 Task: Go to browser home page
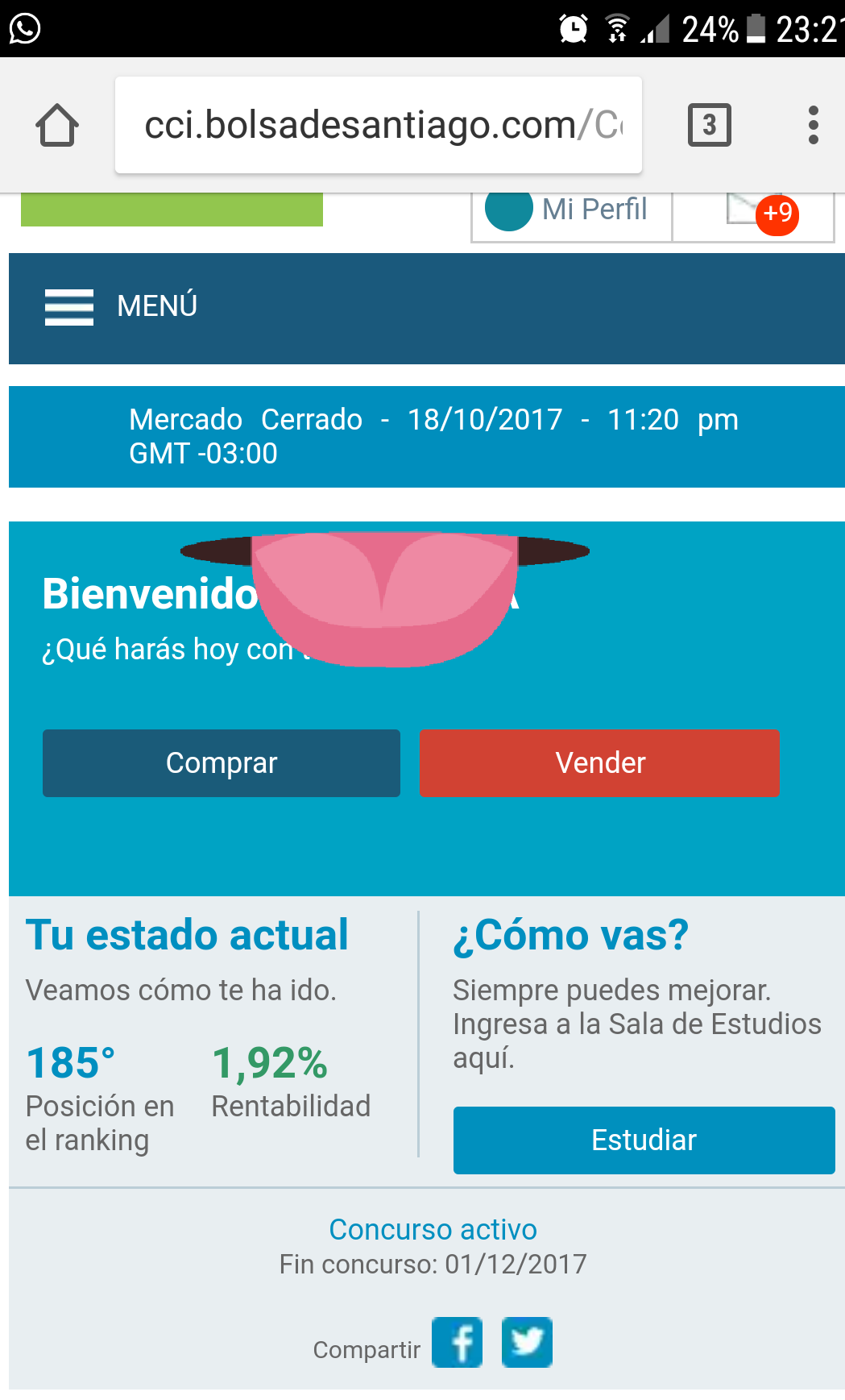point(57,126)
